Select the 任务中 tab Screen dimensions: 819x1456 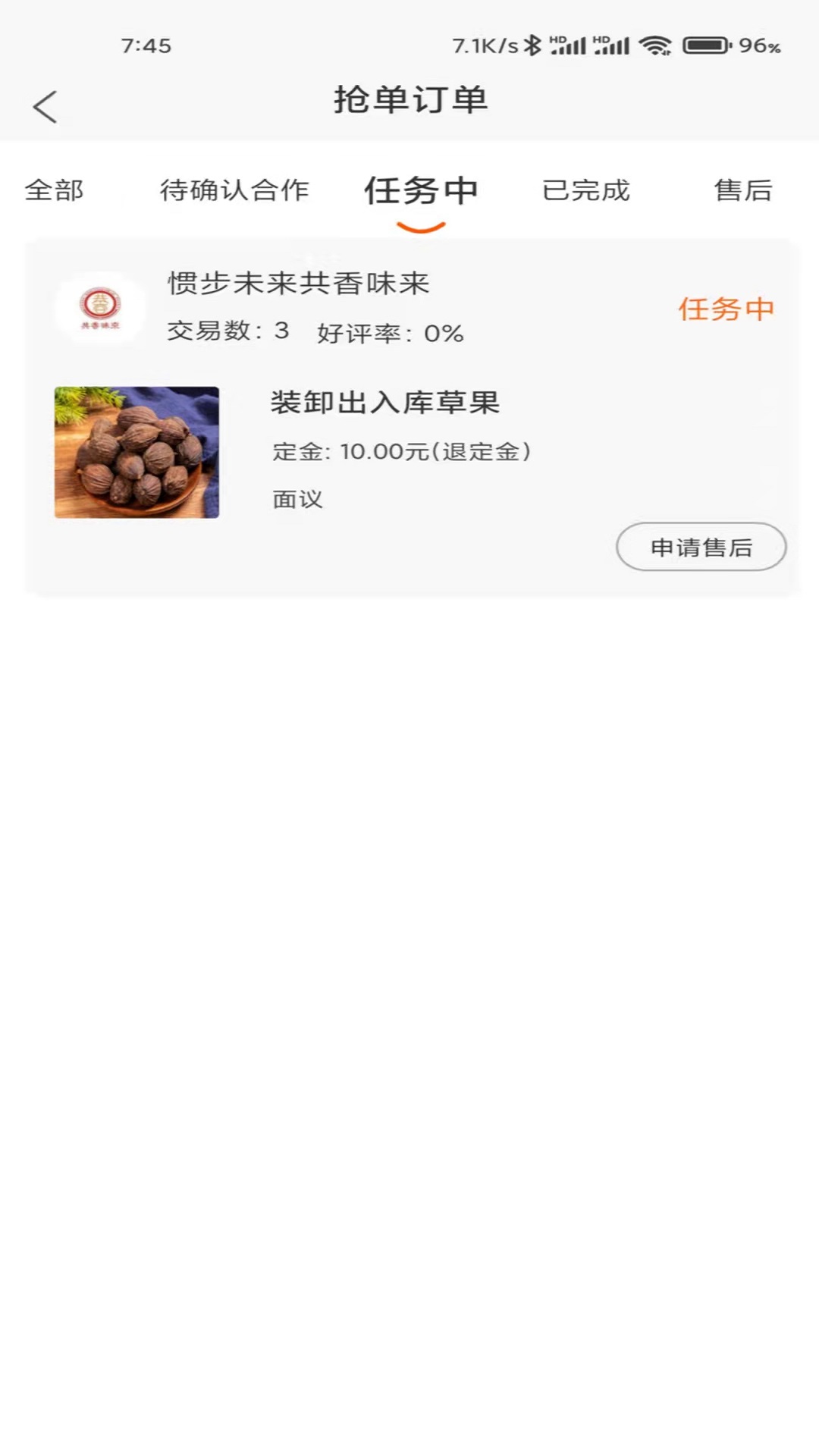coord(421,190)
